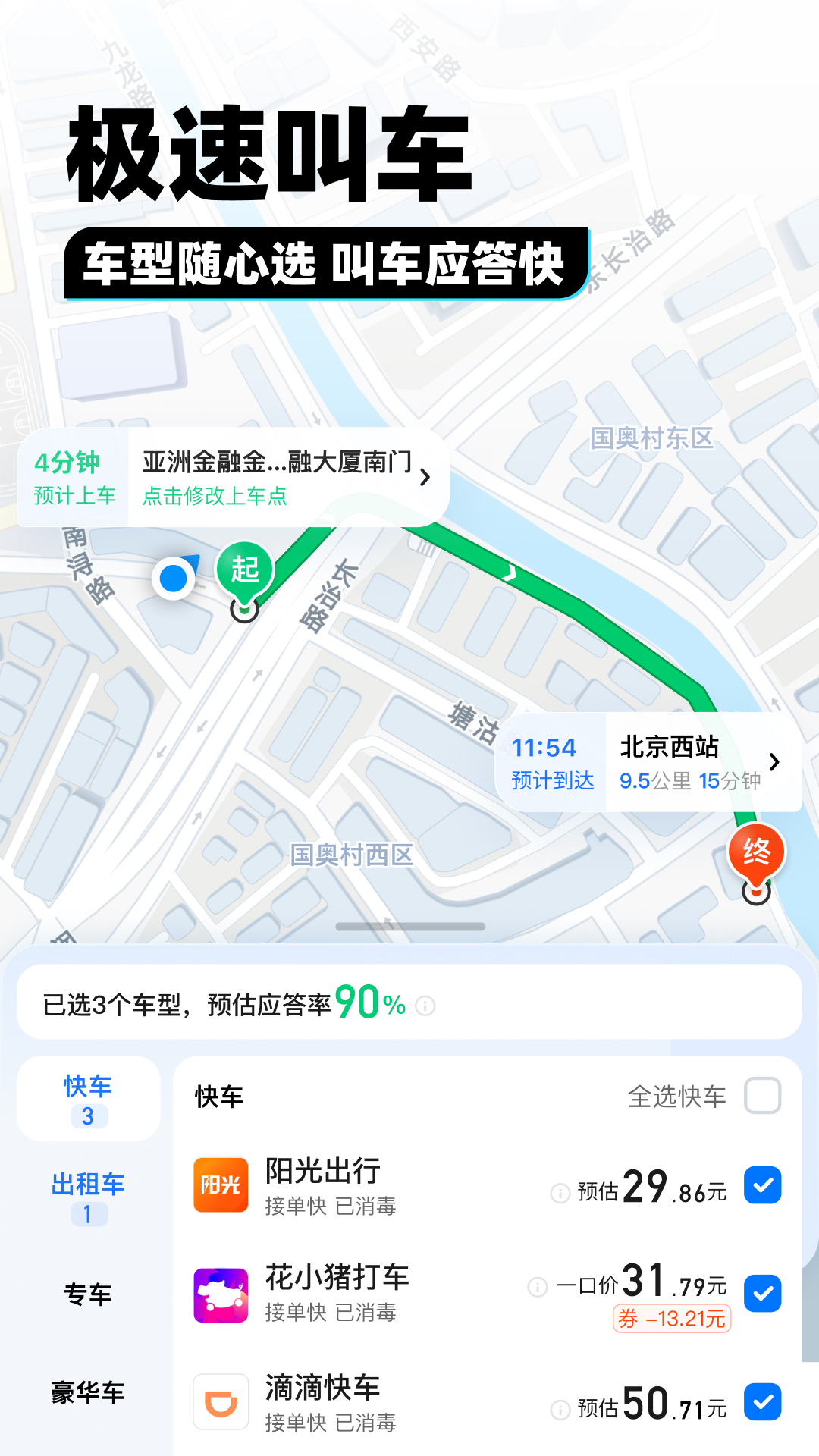Tap the drag handle bar above the bottom sheet
Image resolution: width=819 pixels, height=1456 pixels.
(409, 926)
